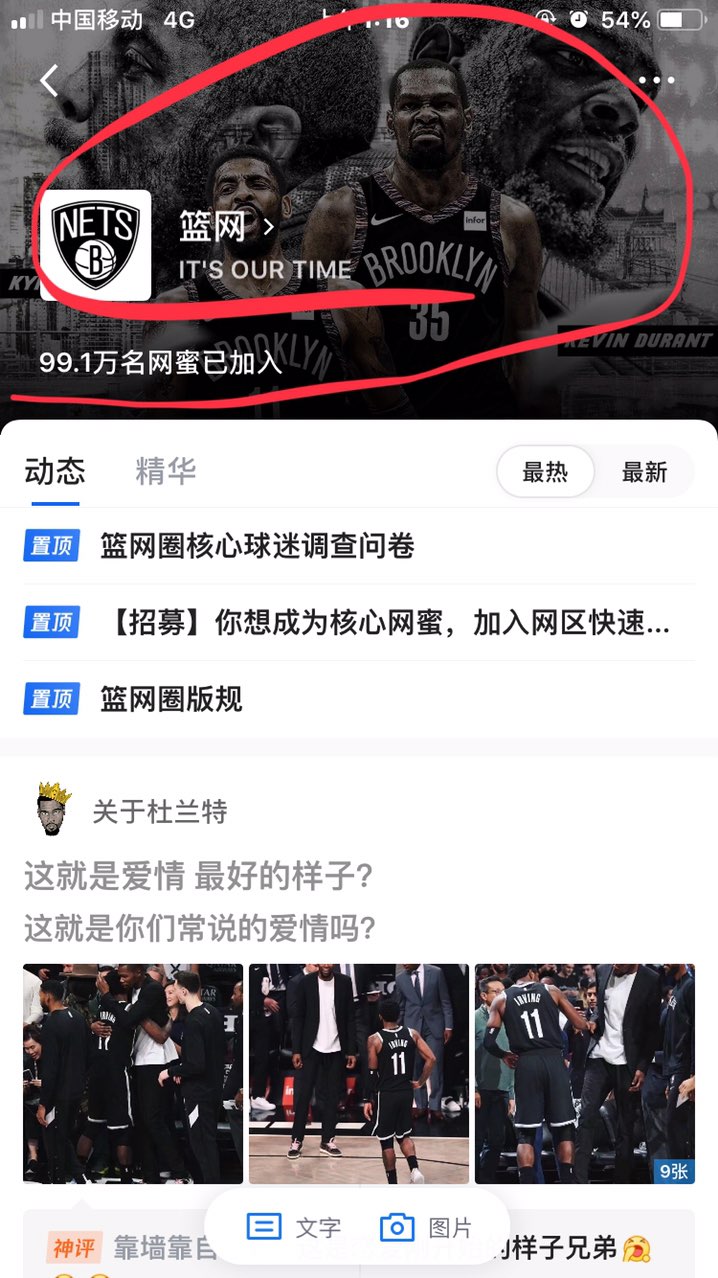718x1278 pixels.
Task: Switch to the 精华 tab
Action: pos(165,471)
